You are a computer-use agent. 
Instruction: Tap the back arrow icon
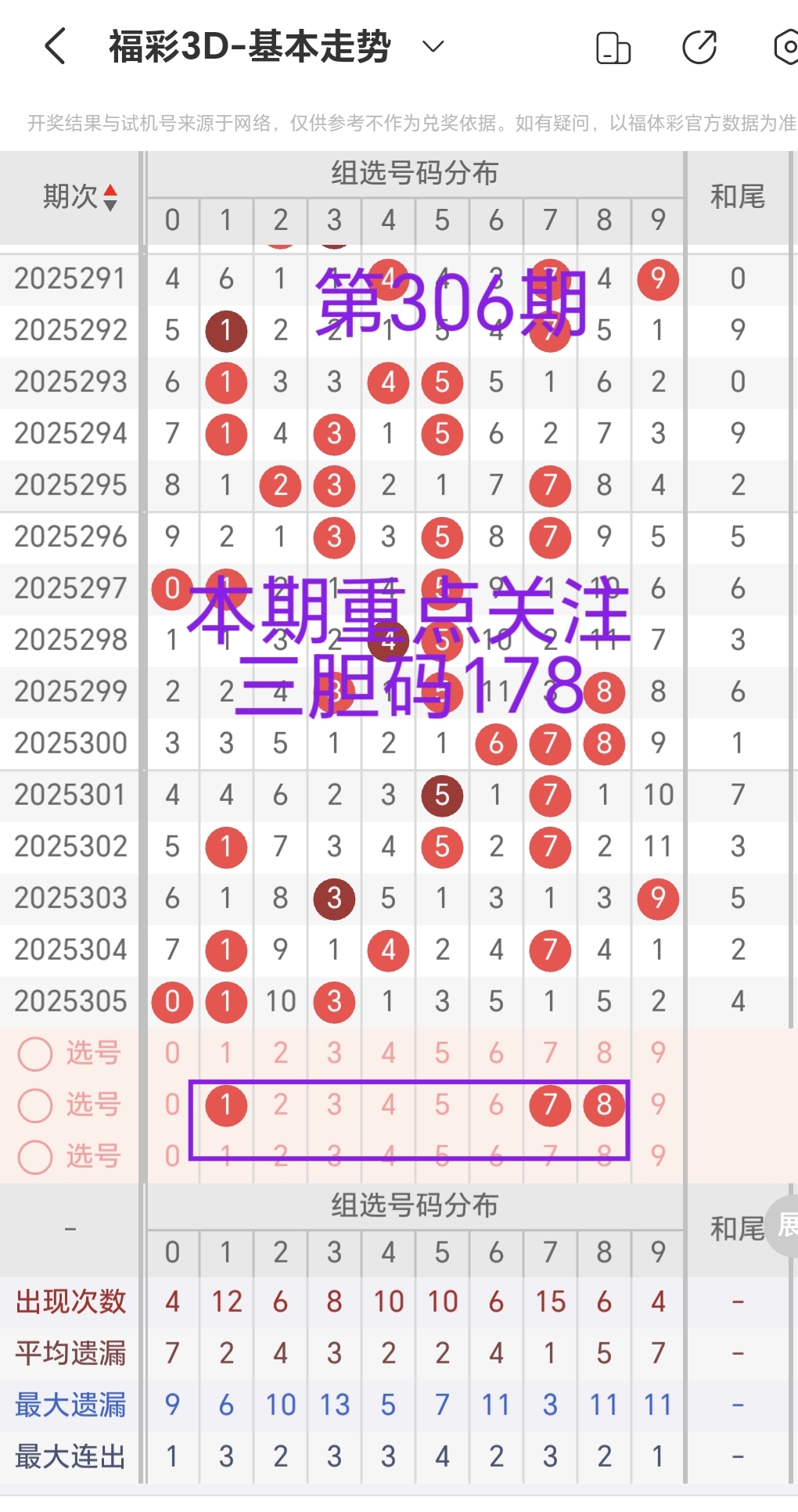click(x=55, y=46)
